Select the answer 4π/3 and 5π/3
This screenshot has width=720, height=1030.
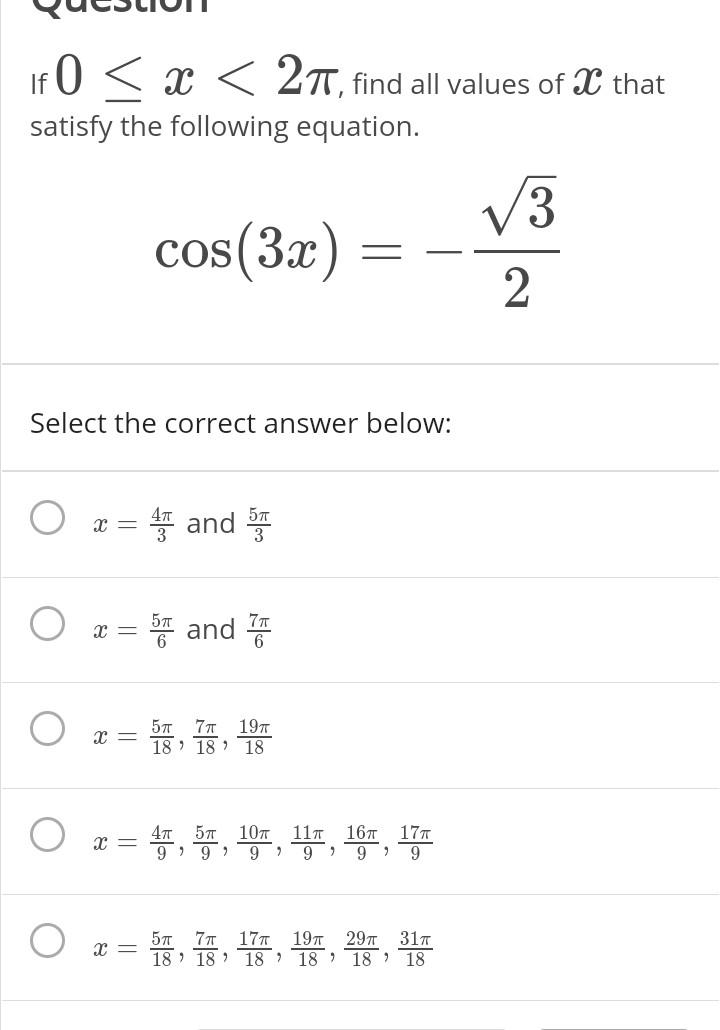tap(48, 518)
